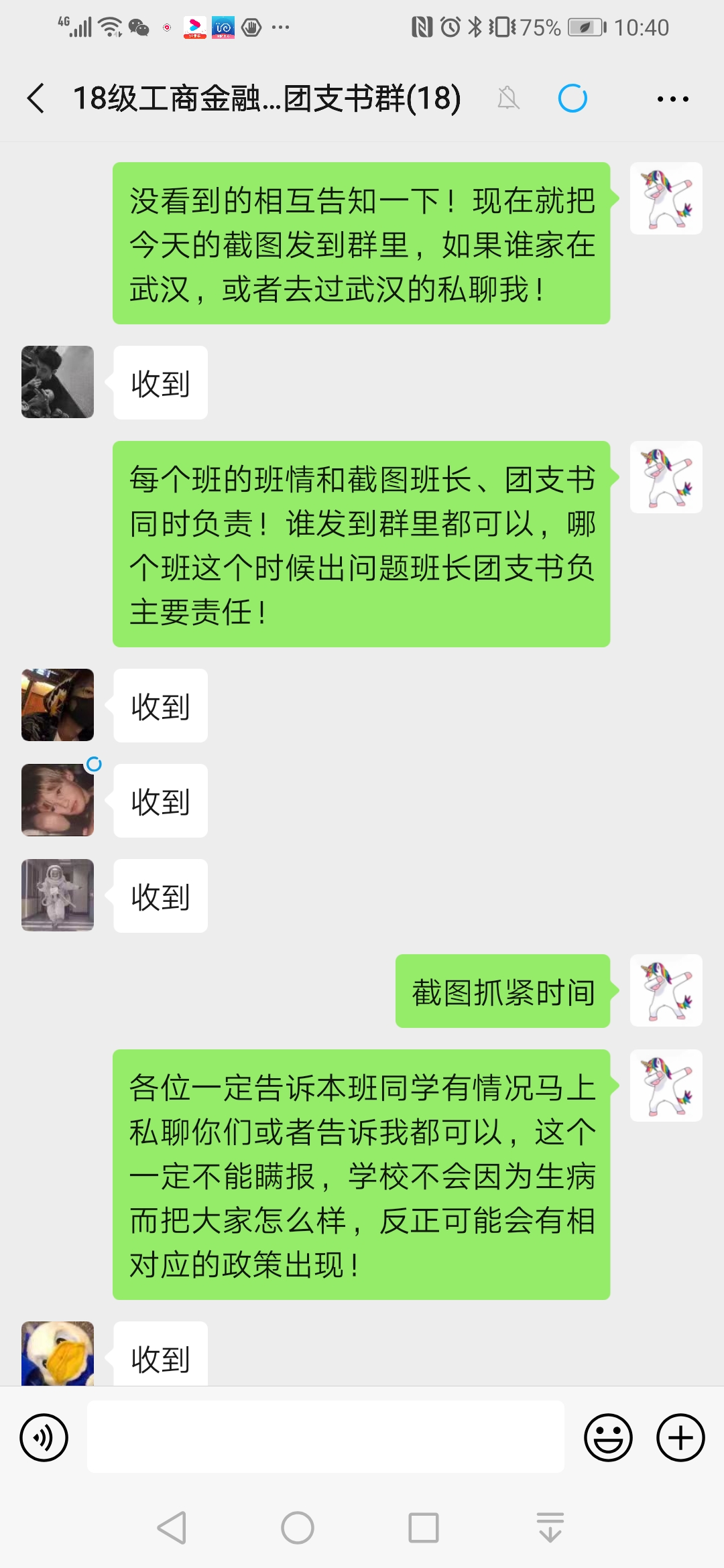Tap the message text input field

pos(325,1437)
